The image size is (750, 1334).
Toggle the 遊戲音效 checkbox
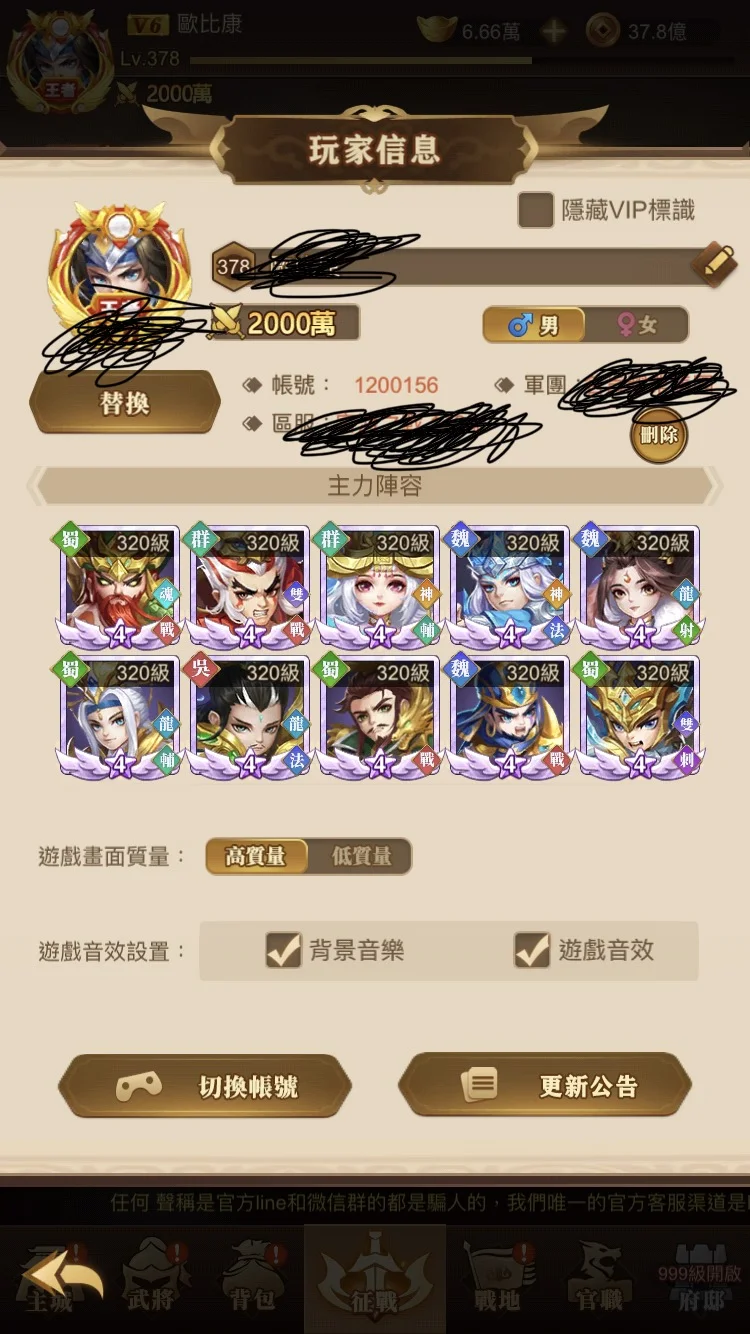532,950
